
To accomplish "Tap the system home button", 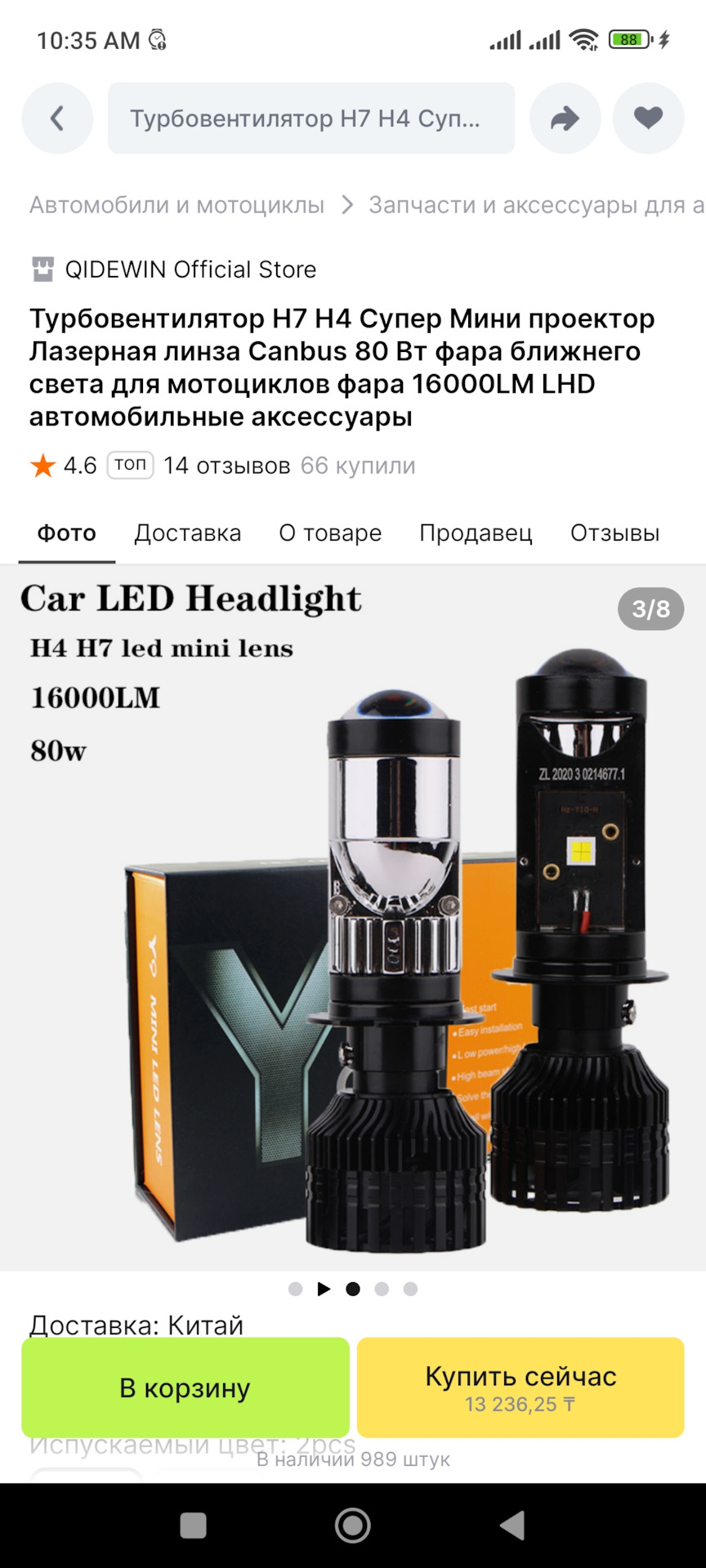I will click(353, 1525).
